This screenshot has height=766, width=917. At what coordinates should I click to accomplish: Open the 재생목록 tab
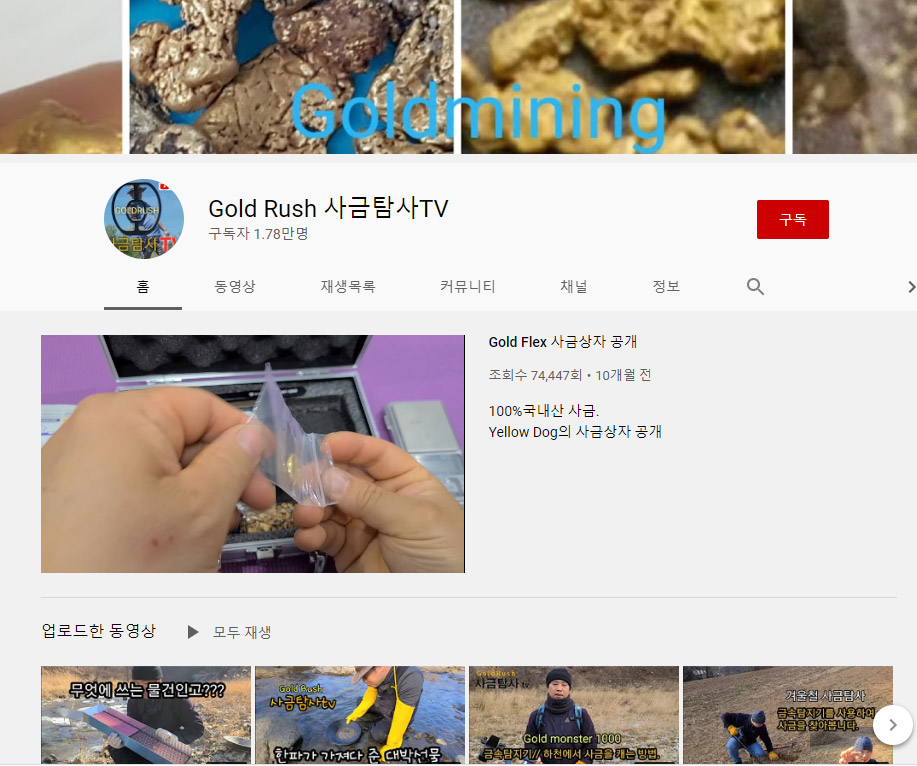(347, 287)
